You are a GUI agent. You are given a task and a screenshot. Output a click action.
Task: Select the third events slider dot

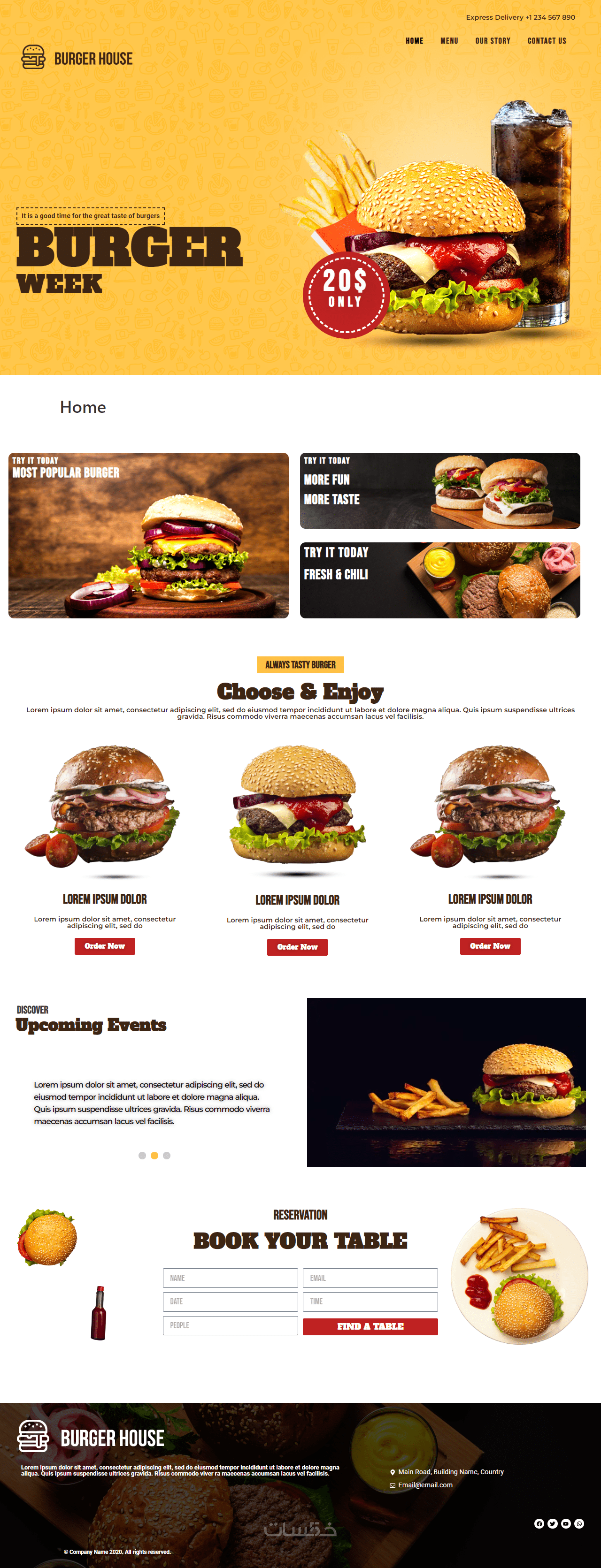tap(167, 1155)
